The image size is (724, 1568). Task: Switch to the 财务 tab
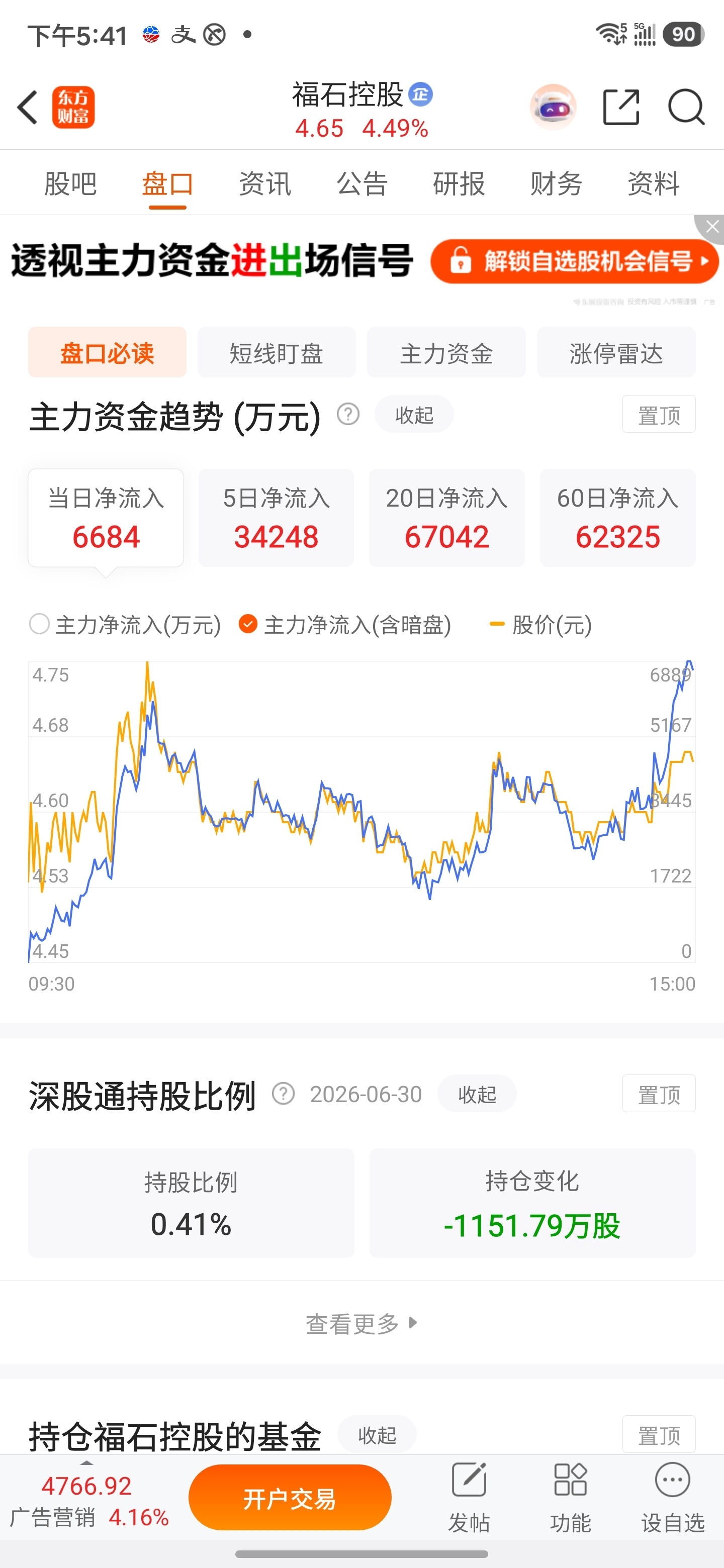click(x=556, y=183)
